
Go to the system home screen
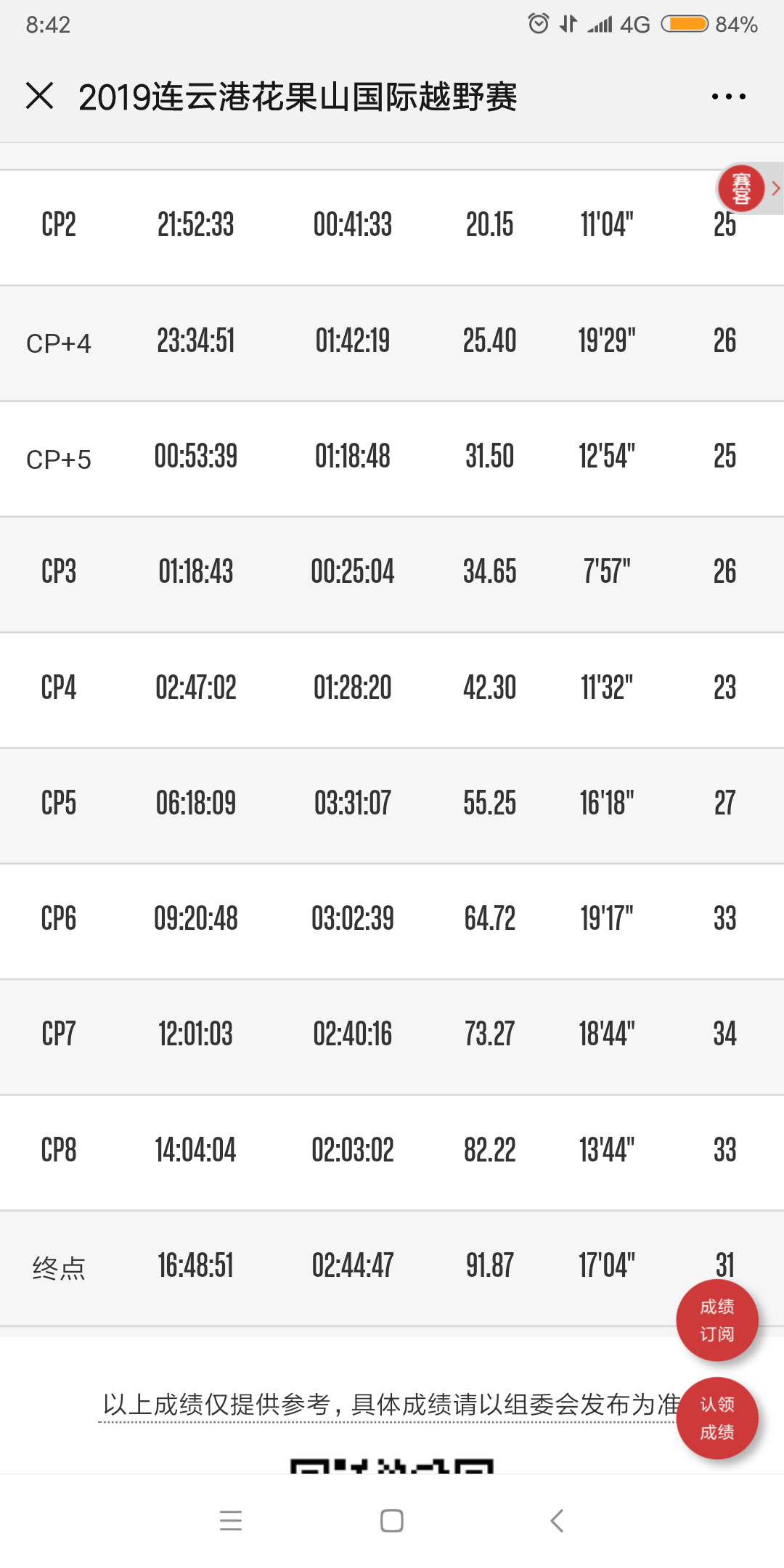click(392, 1520)
